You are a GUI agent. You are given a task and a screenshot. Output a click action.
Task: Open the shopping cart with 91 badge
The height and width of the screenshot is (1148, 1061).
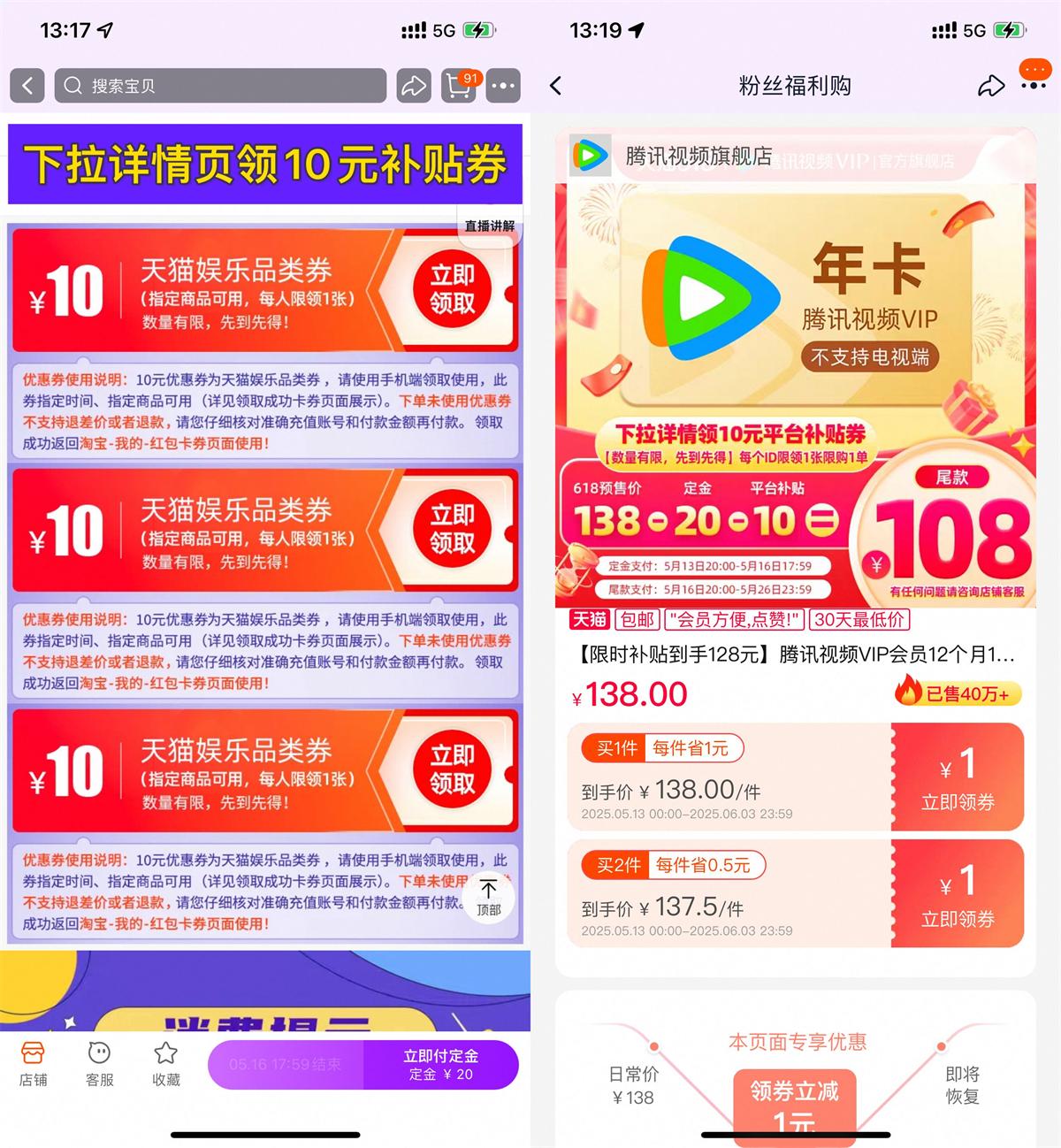[x=459, y=86]
